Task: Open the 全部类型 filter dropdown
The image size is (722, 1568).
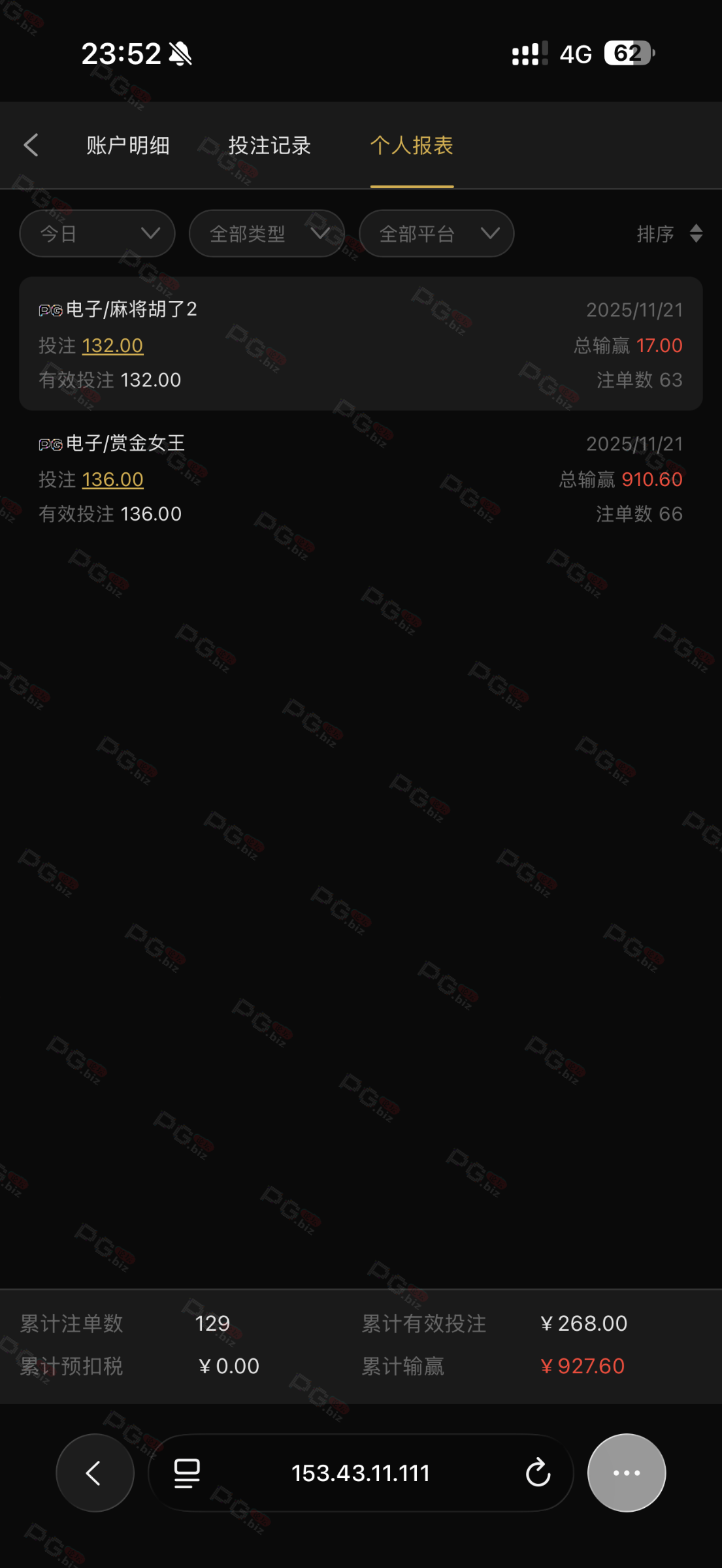Action: click(x=267, y=233)
